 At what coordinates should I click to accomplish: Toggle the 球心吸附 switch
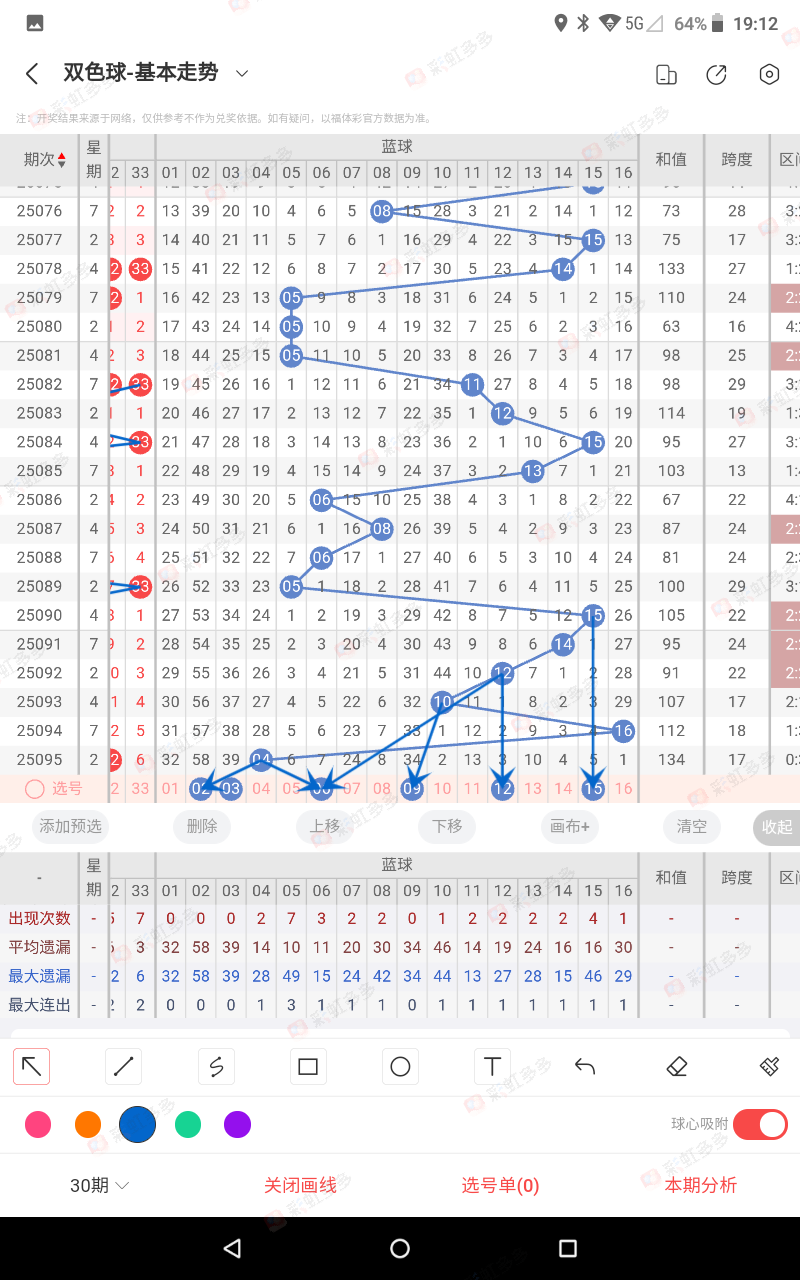[x=760, y=1125]
